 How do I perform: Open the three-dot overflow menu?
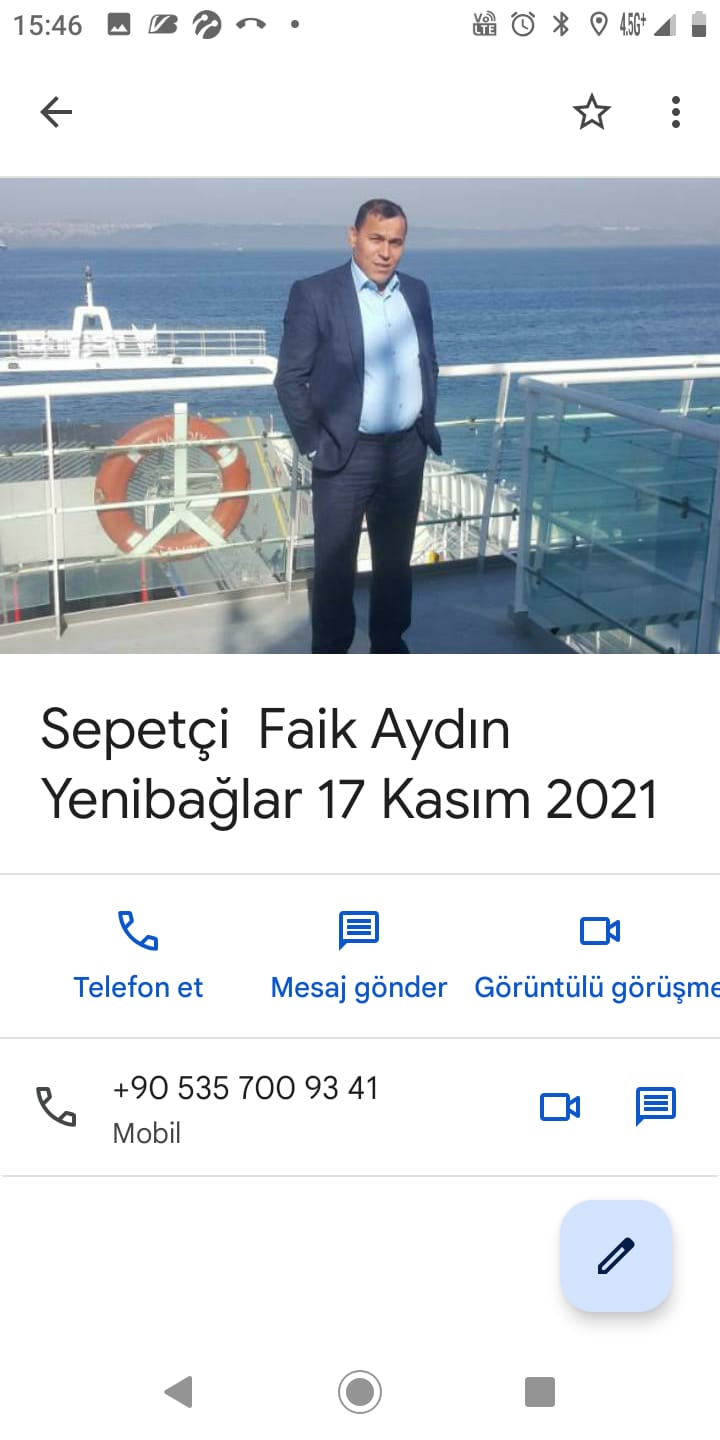[676, 112]
